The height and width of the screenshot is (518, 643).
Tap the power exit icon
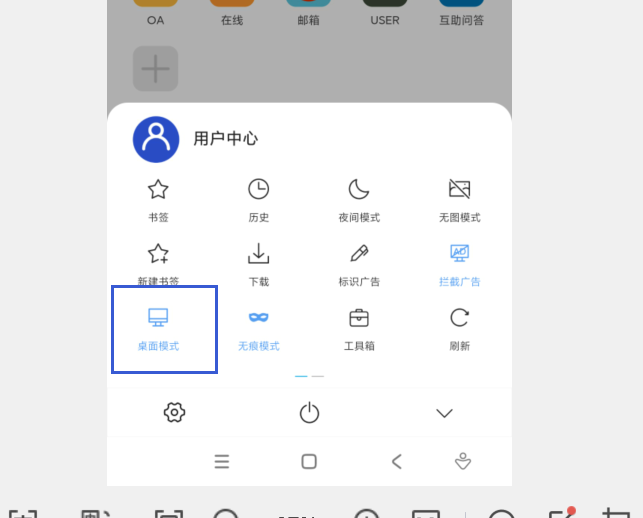coord(309,412)
